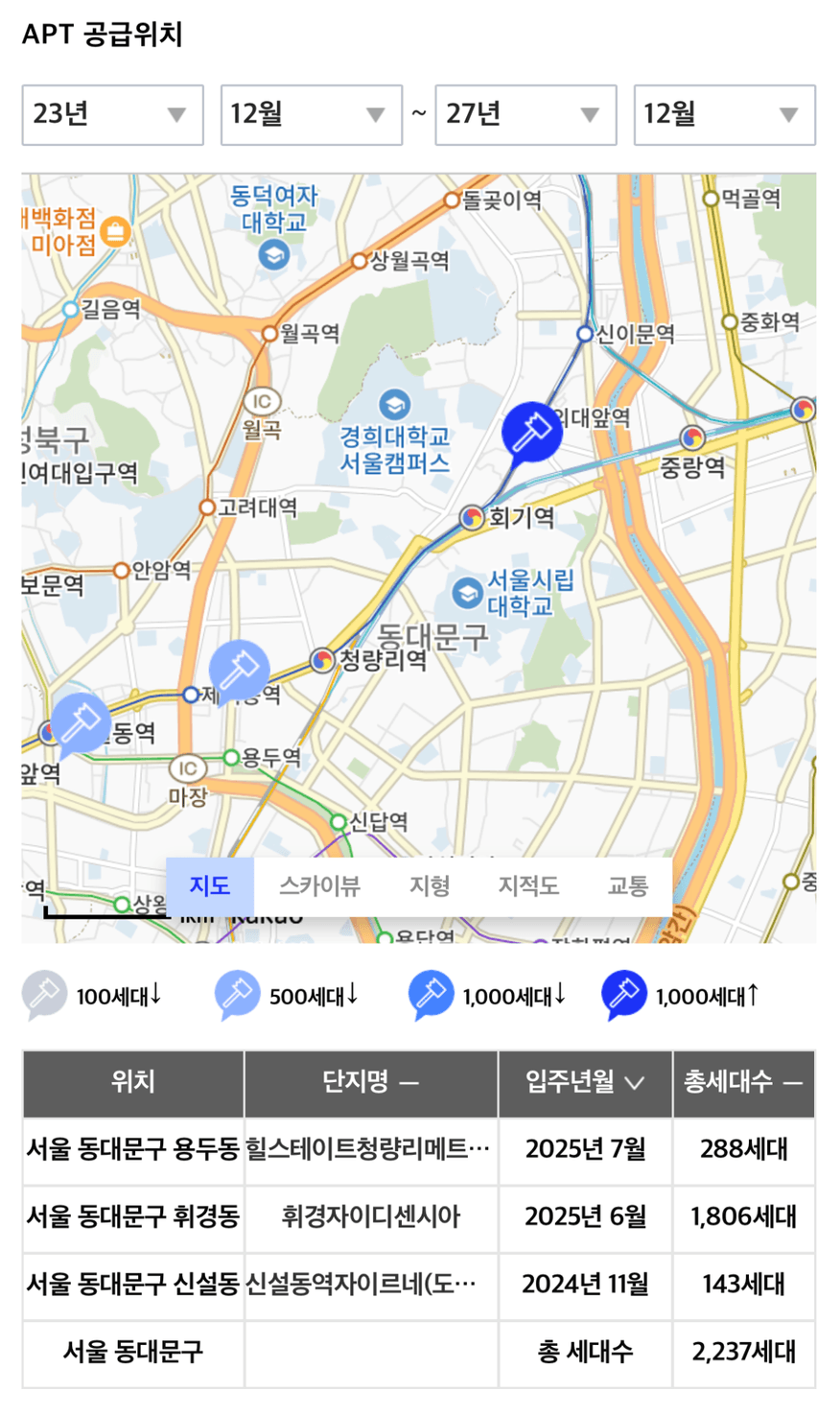
Task: Open the 휘경자이디센시아 row
Action: (x=419, y=1217)
